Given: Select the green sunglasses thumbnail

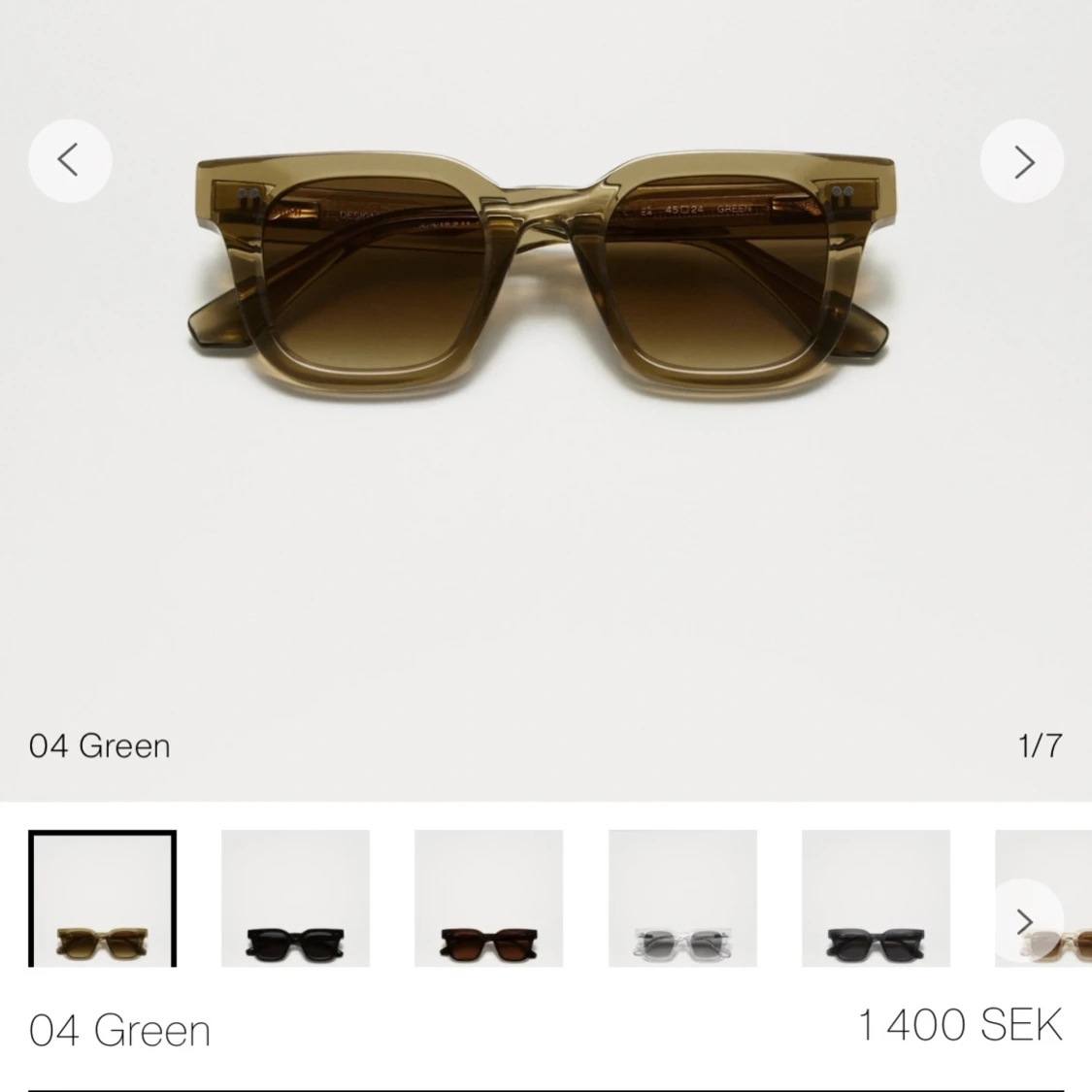Looking at the screenshot, I should click(x=102, y=899).
